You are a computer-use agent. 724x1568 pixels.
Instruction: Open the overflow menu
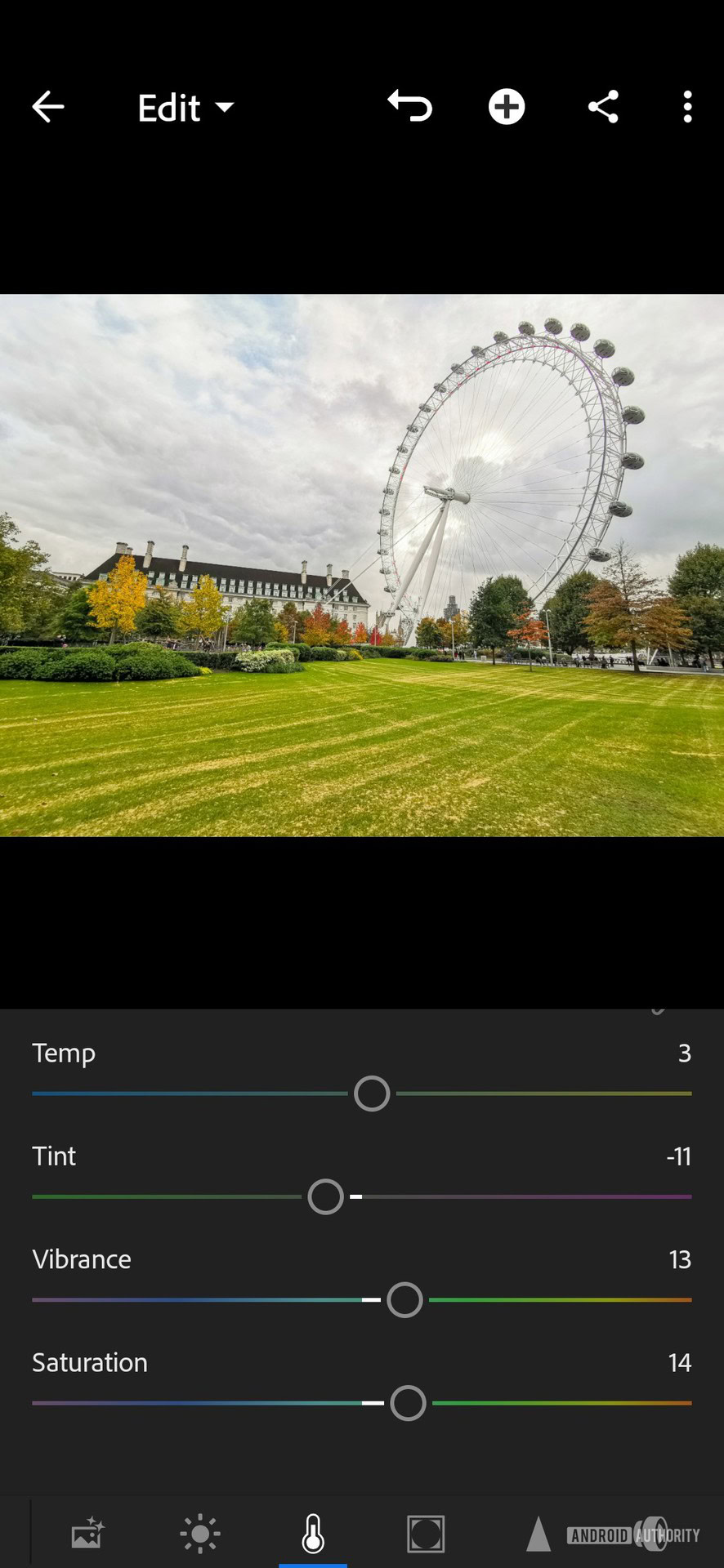(x=687, y=107)
